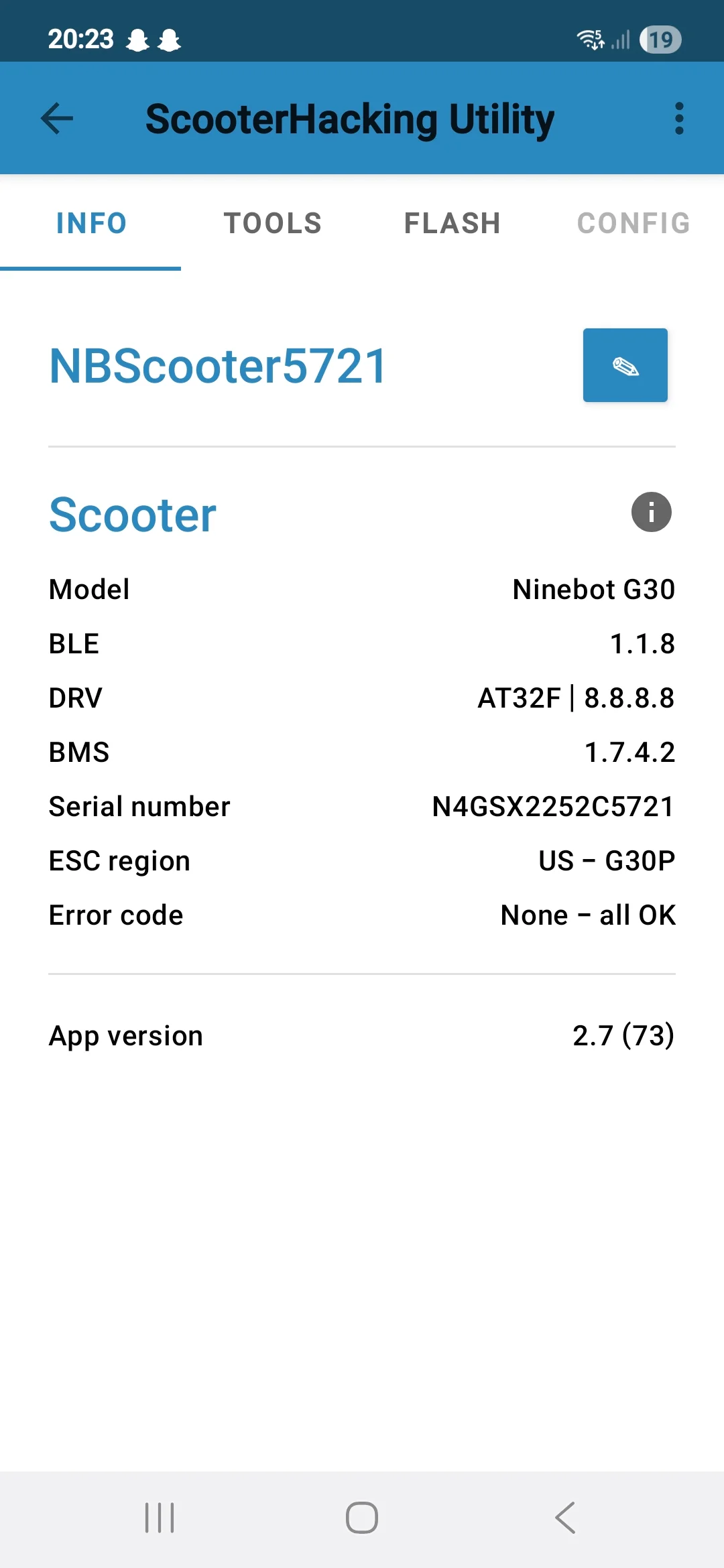Switch to the TOOLS tab
This screenshot has width=724, height=1568.
coord(272,223)
